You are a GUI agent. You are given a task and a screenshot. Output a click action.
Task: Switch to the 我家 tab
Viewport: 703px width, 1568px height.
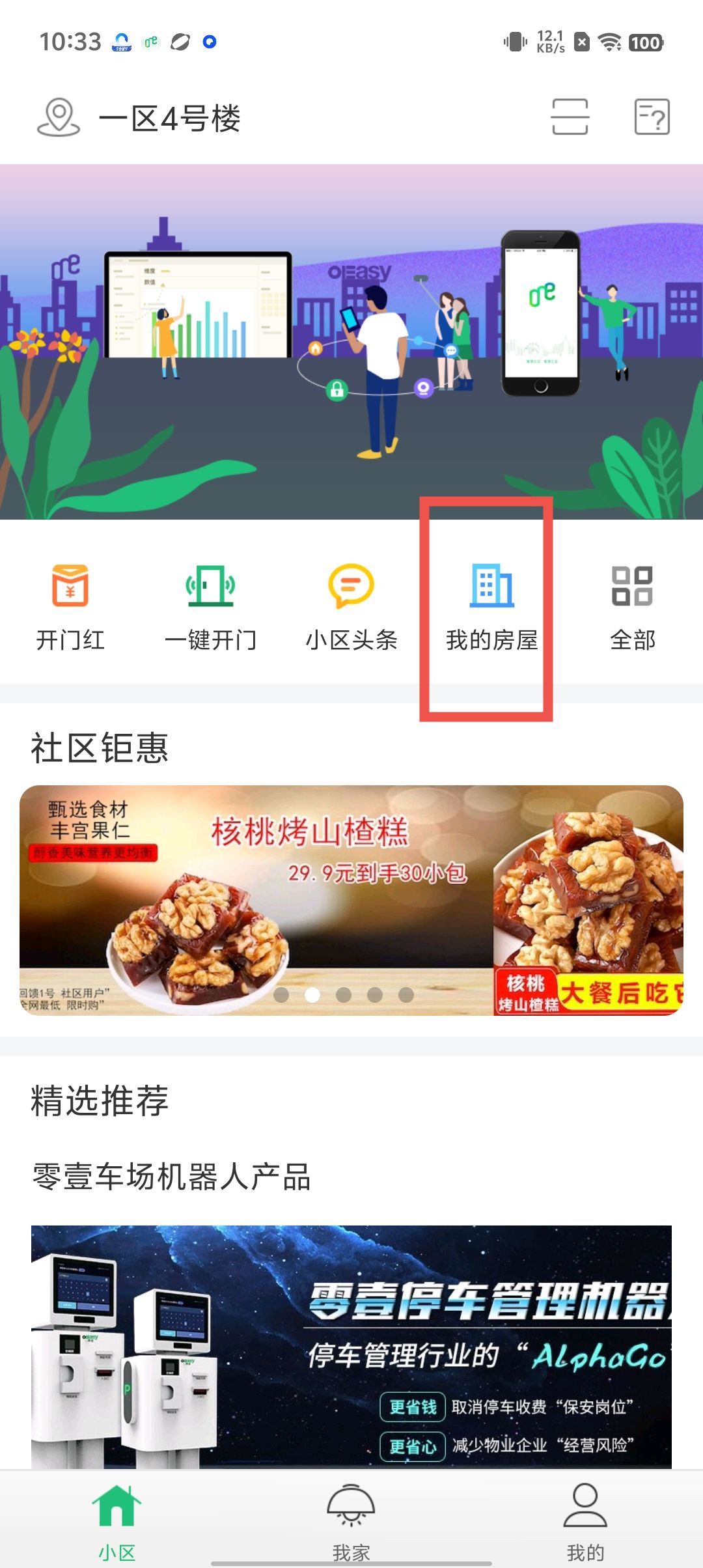tap(351, 1521)
